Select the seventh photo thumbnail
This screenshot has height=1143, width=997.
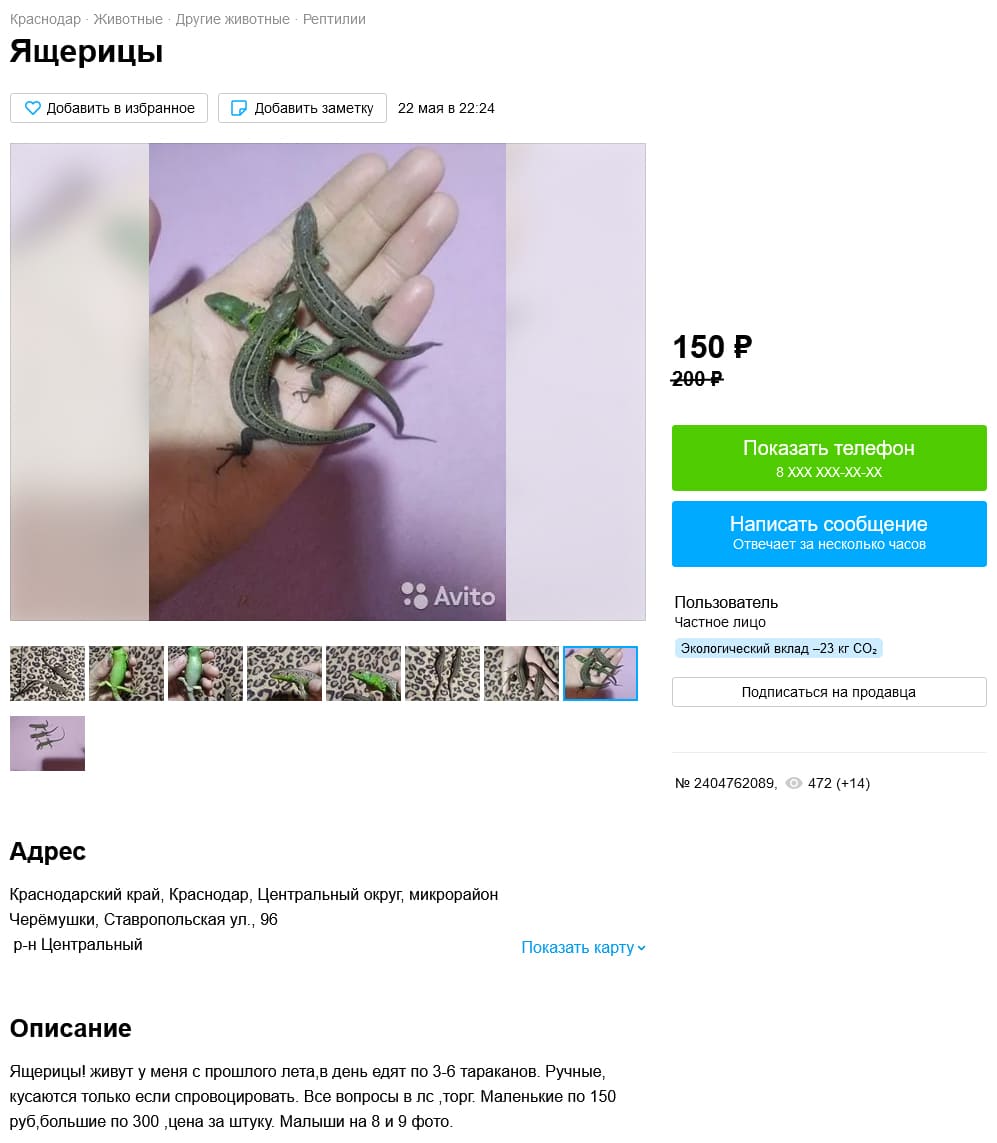point(521,673)
